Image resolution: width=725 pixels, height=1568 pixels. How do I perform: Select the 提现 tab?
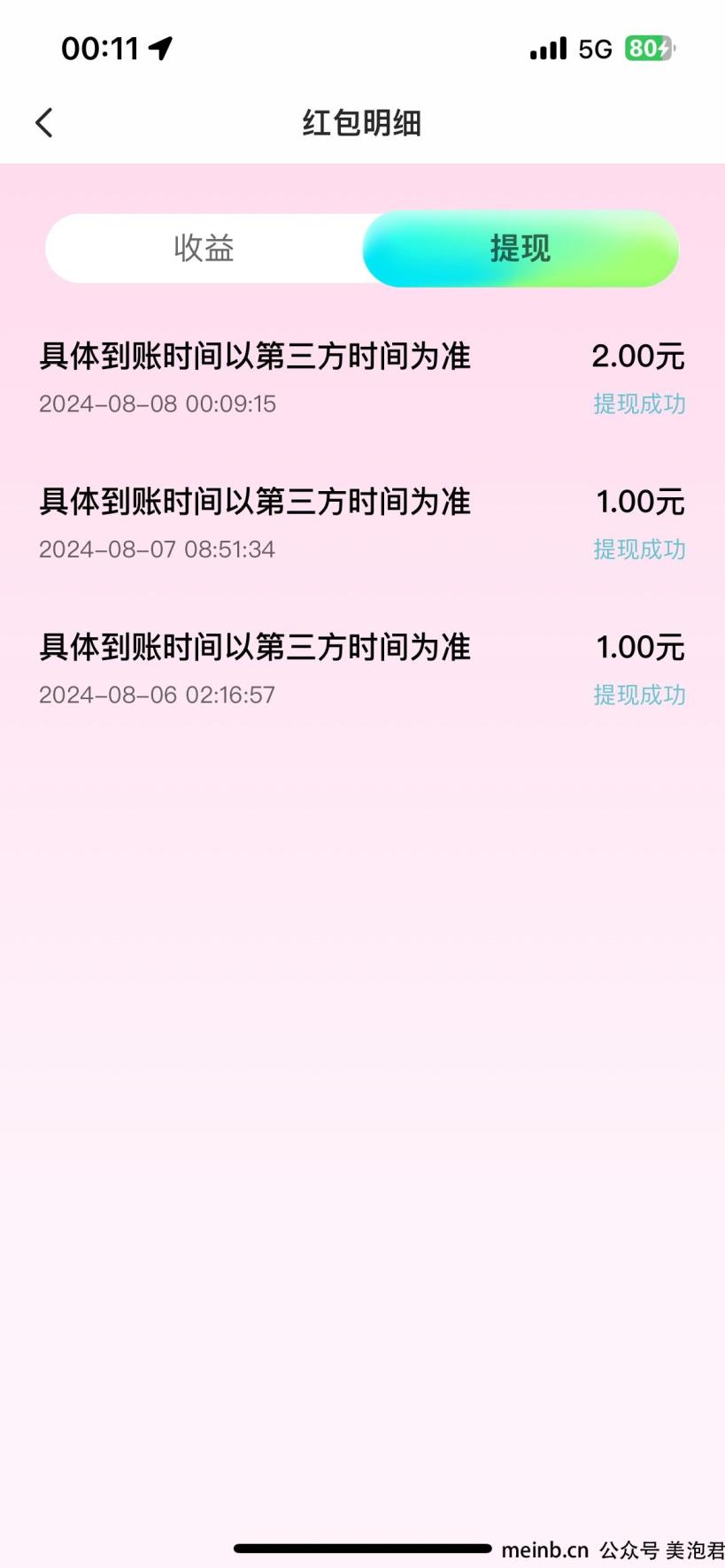pyautogui.click(x=521, y=249)
